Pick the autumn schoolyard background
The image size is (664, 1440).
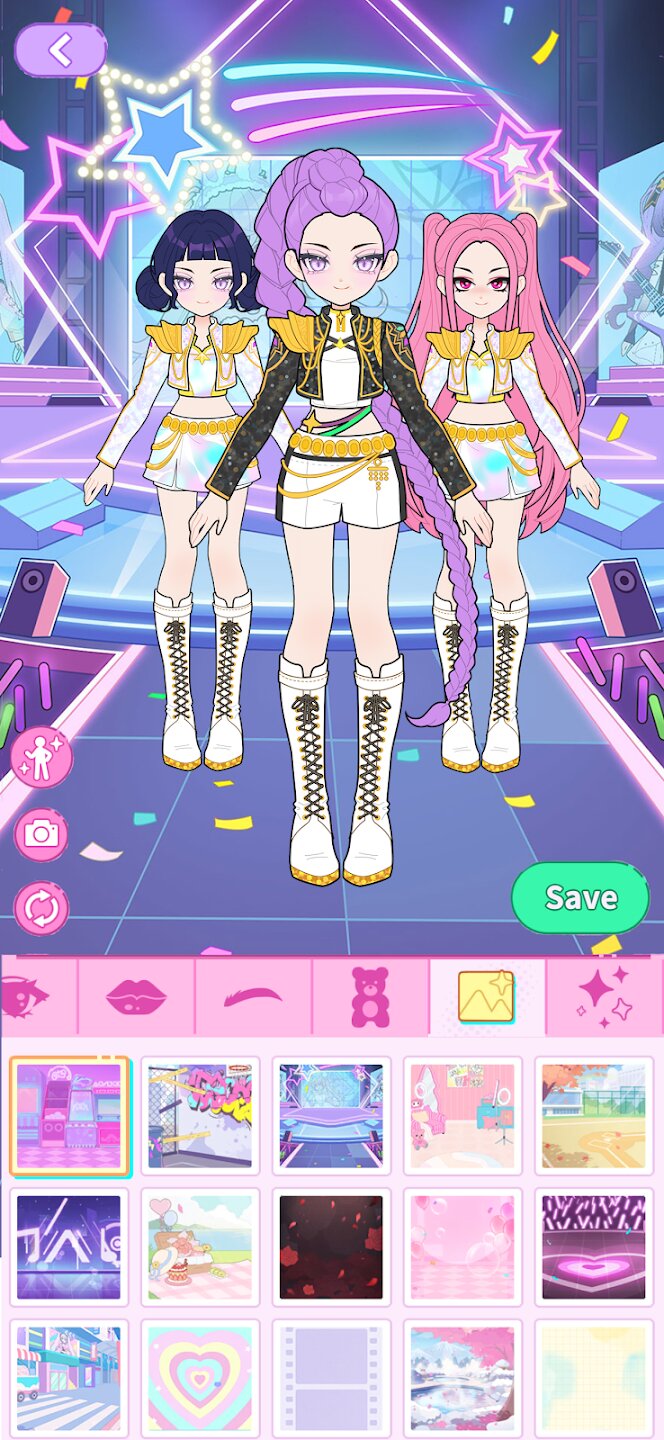pyautogui.click(x=593, y=1115)
